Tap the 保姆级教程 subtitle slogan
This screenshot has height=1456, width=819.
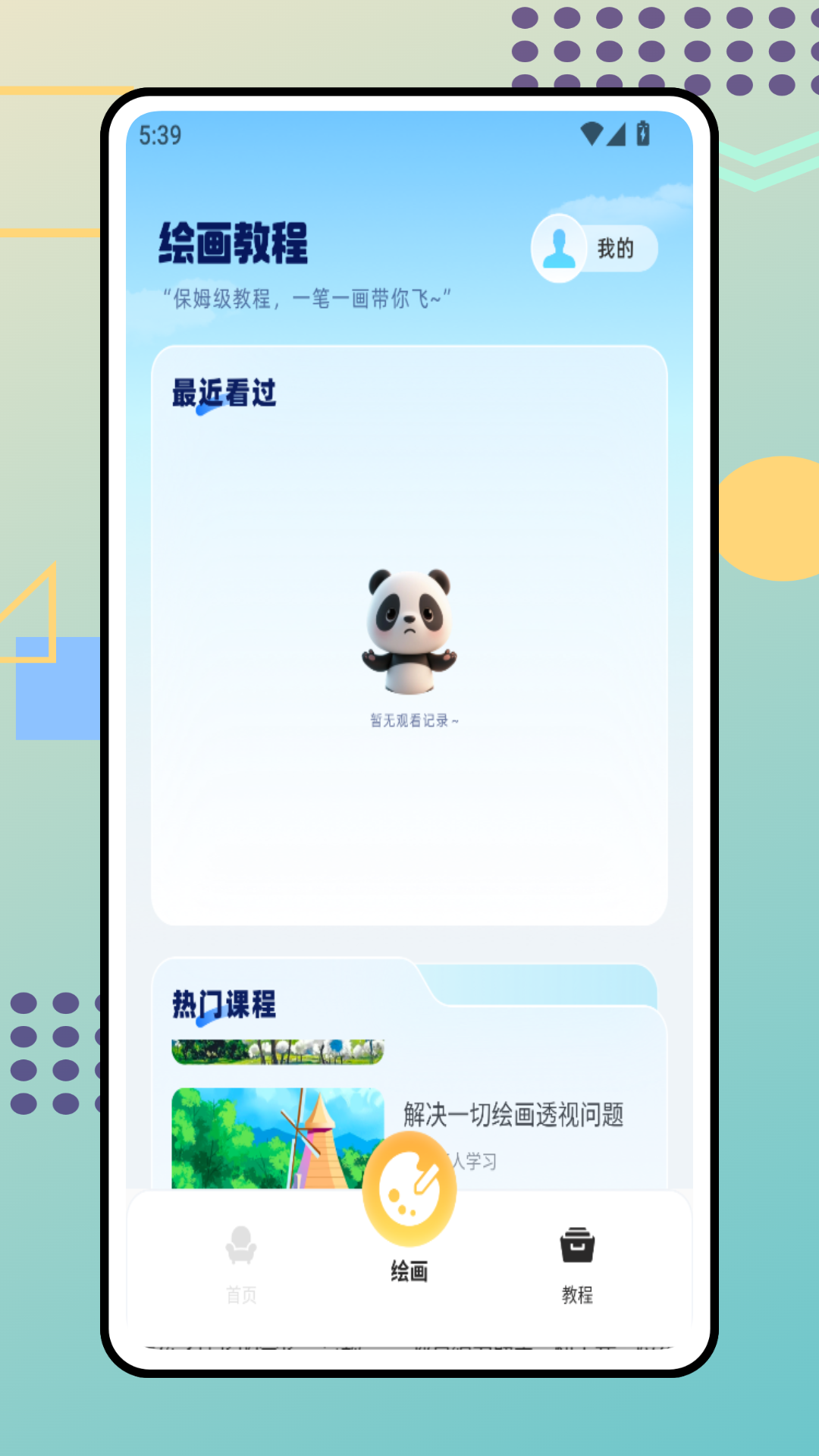[306, 297]
